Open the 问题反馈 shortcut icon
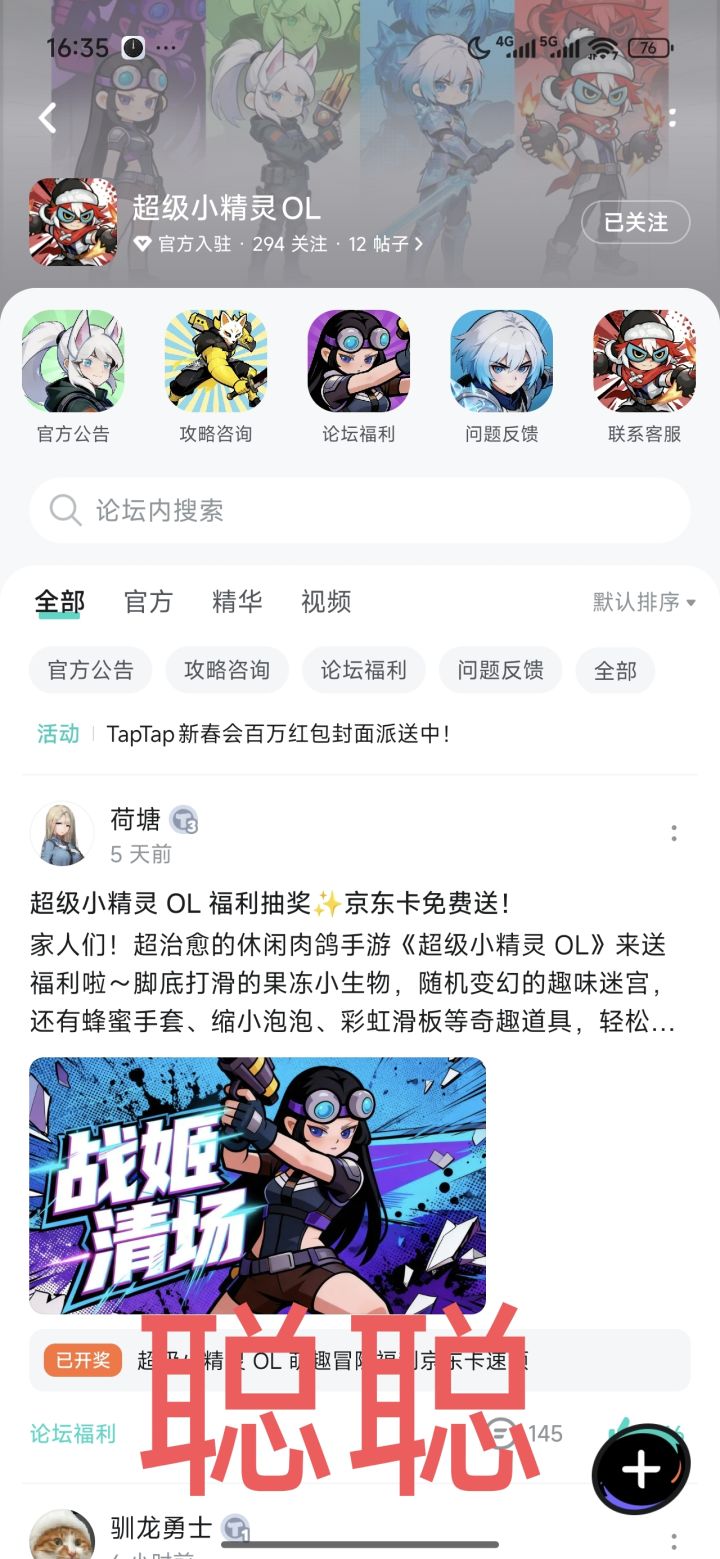The height and width of the screenshot is (1559, 720). point(502,362)
